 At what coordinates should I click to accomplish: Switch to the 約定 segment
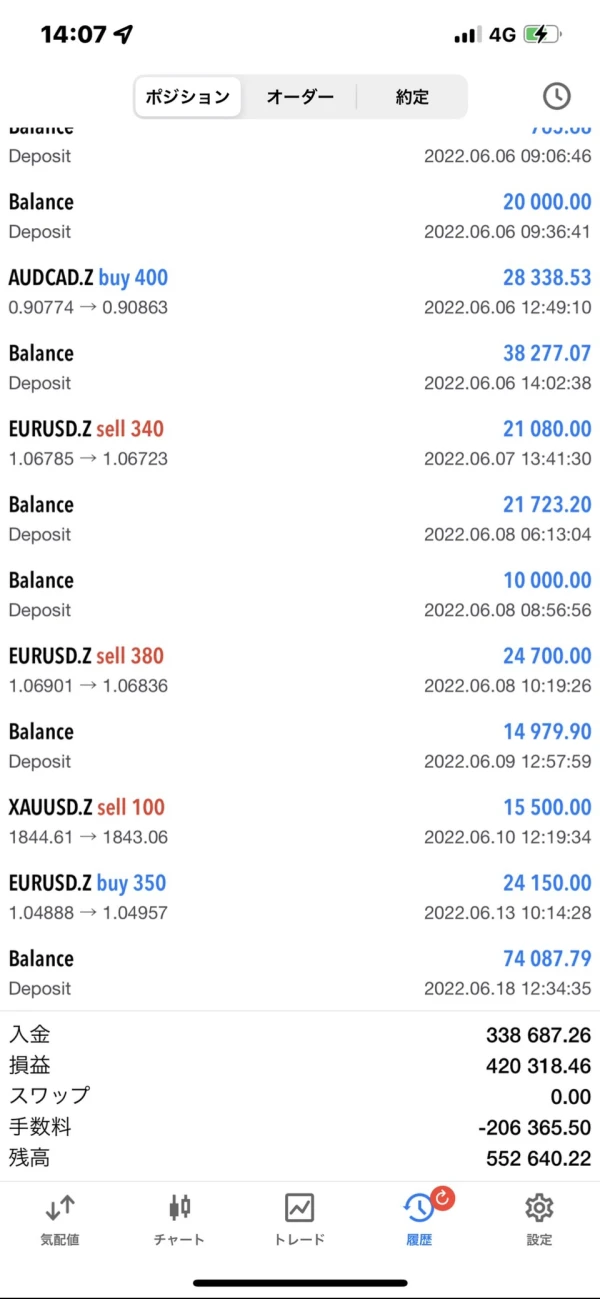pos(412,97)
